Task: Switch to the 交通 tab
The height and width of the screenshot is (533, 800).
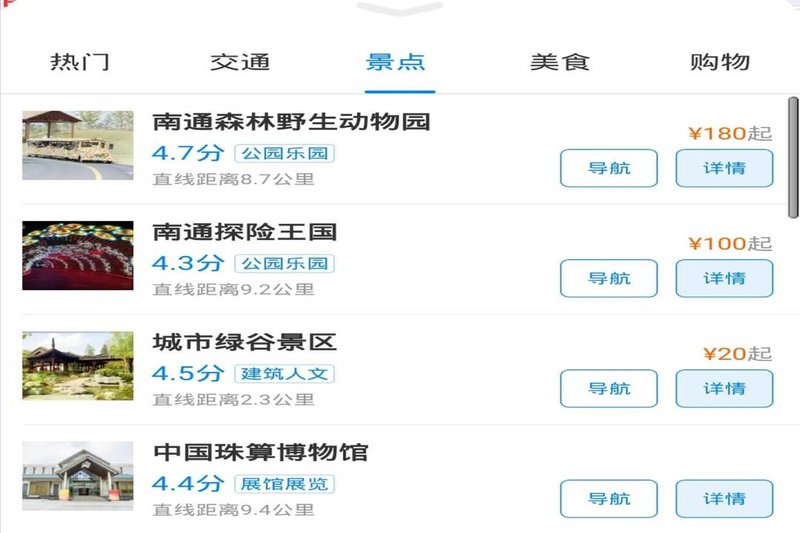Action: (x=240, y=61)
